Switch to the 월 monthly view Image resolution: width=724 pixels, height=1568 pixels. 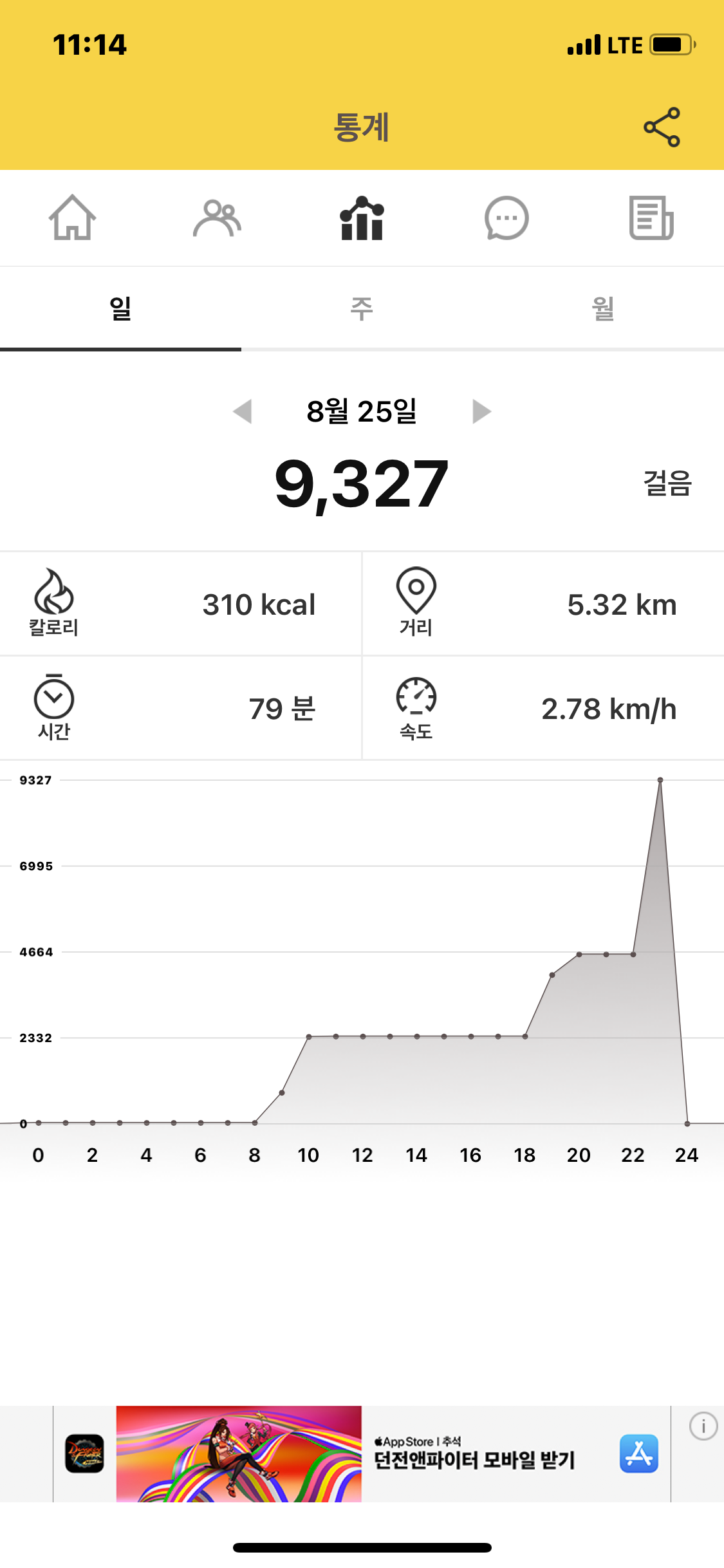pos(603,308)
